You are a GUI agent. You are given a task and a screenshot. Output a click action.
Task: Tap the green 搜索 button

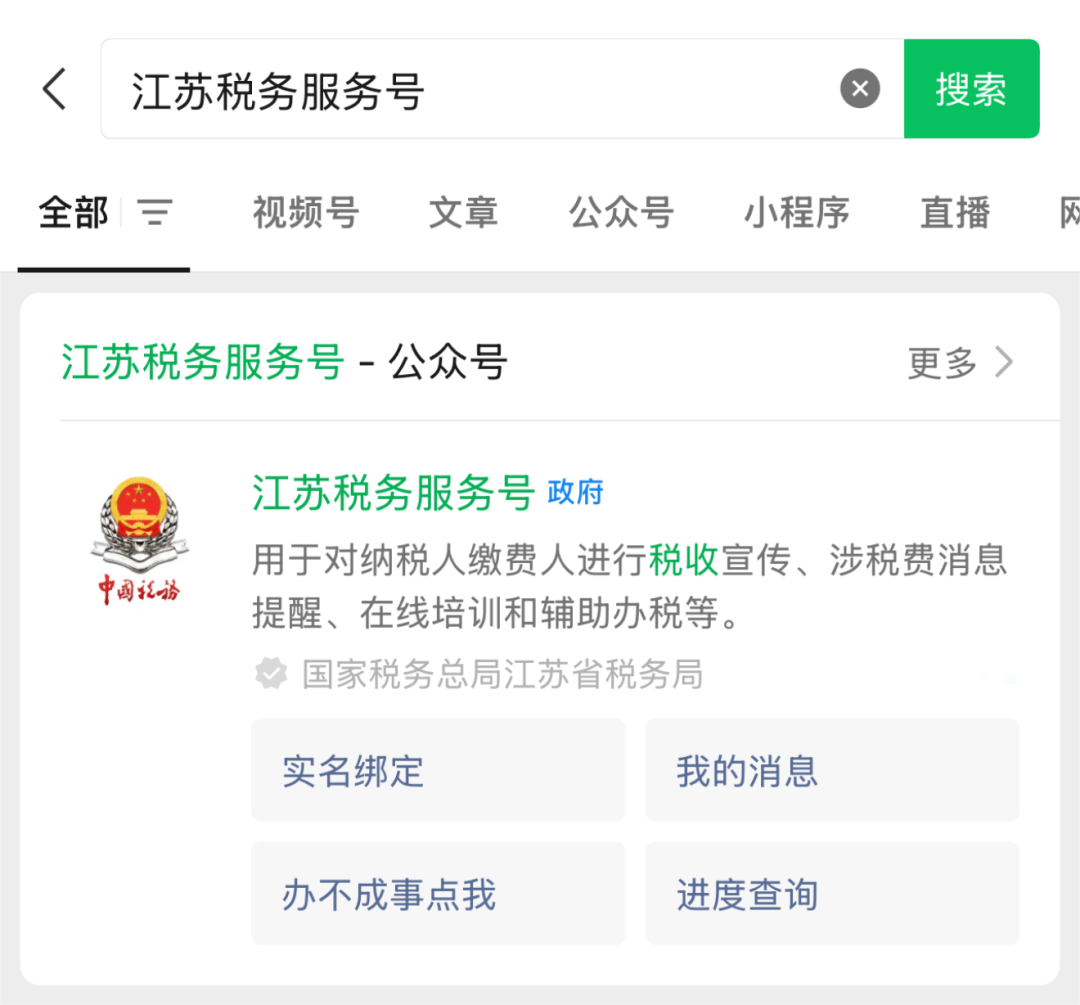pos(971,89)
